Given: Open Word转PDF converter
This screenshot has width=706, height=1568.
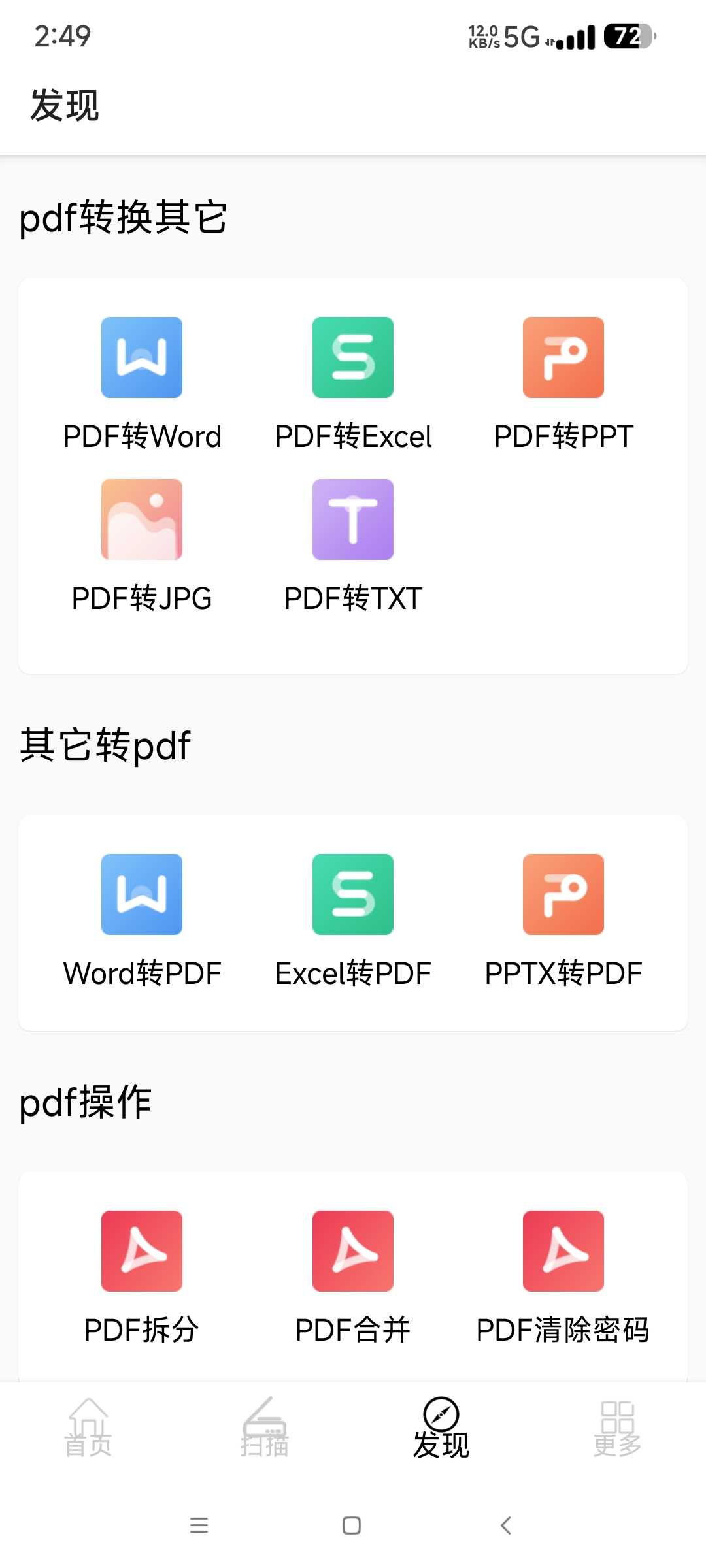Looking at the screenshot, I should coord(142,921).
